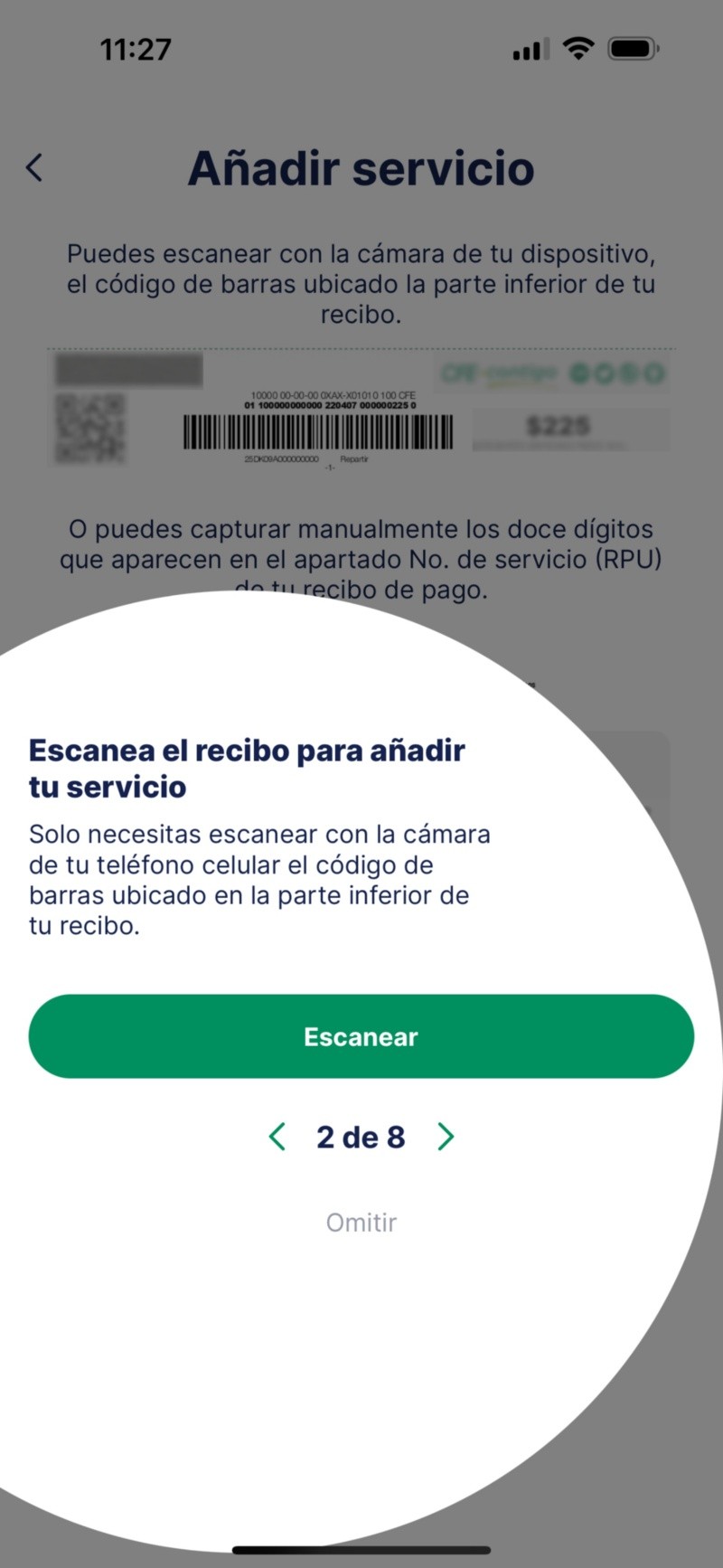Screen dimensions: 723x1568
Task: Tap the battery indicator
Action: tap(633, 48)
